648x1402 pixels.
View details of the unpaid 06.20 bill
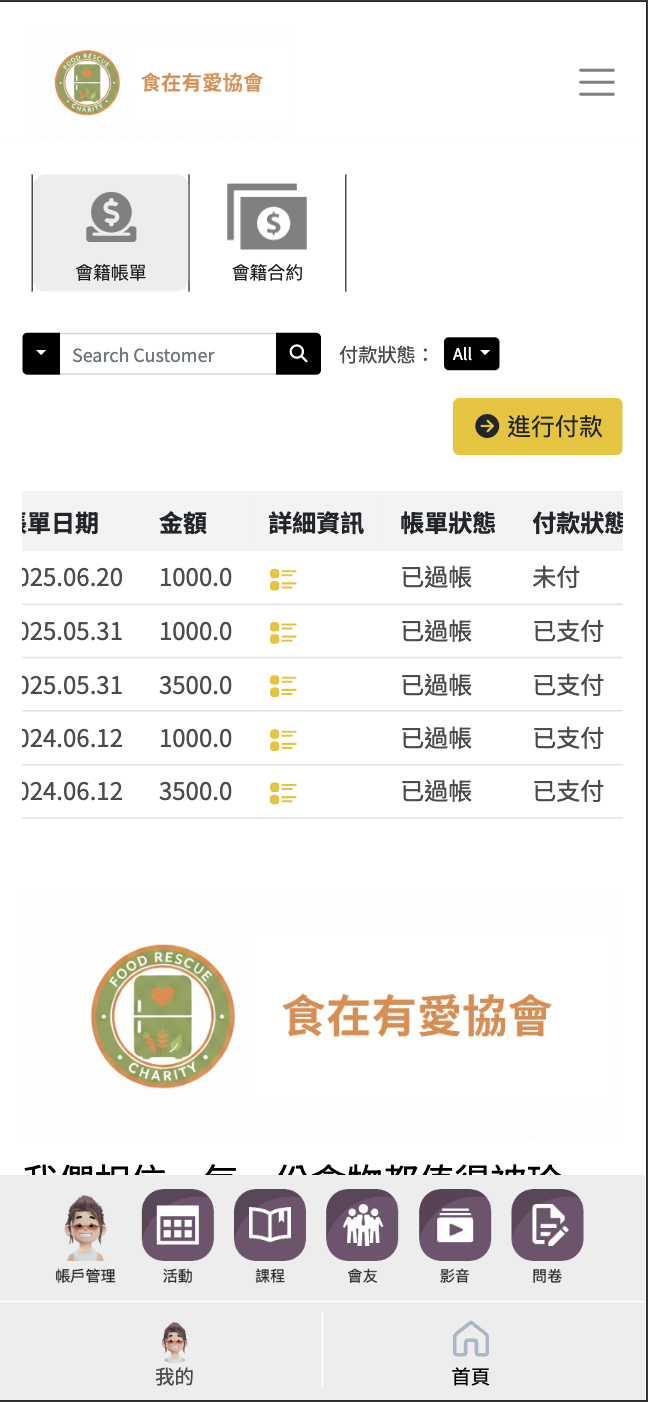[x=283, y=579]
